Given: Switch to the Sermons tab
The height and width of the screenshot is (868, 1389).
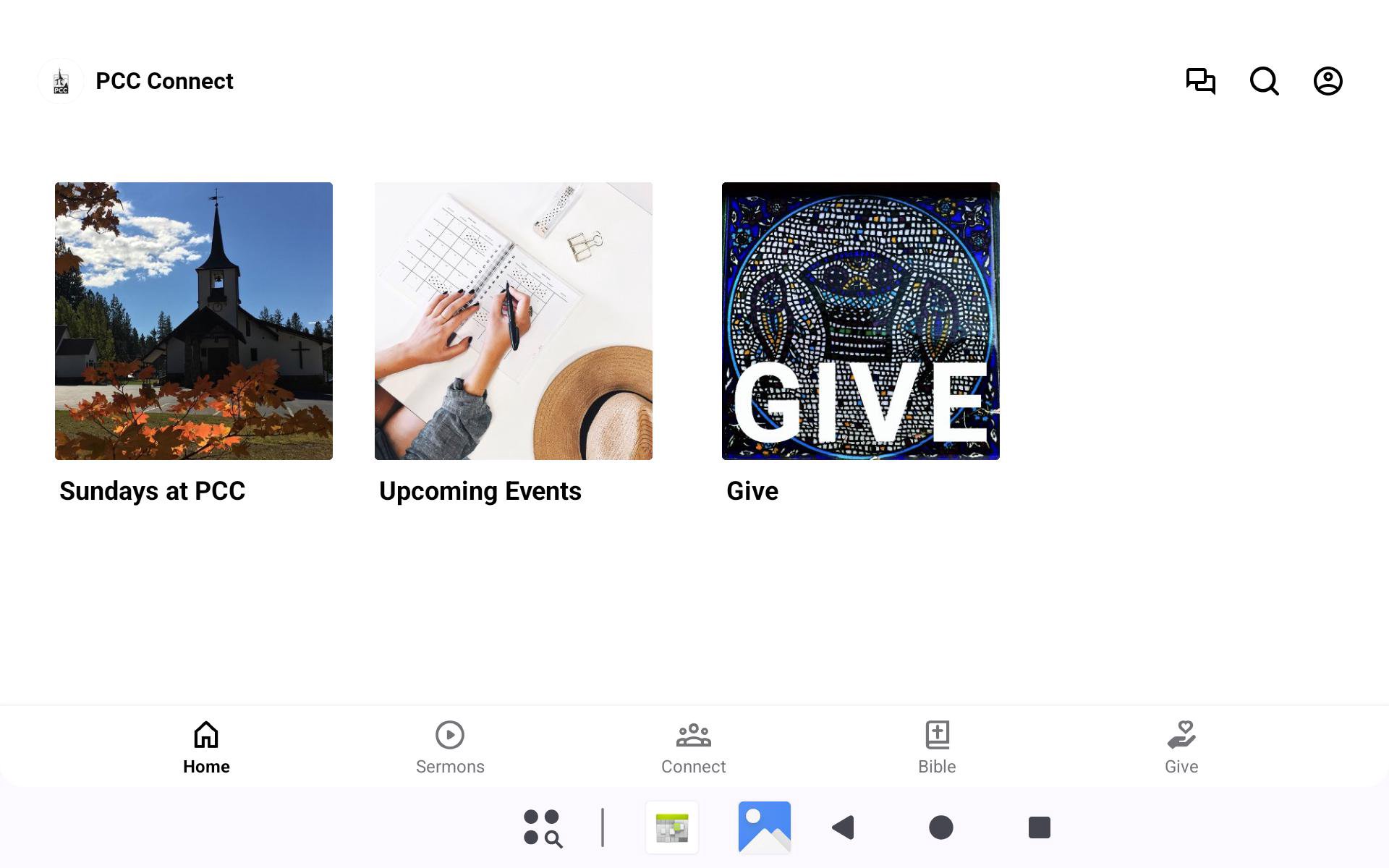Looking at the screenshot, I should pyautogui.click(x=450, y=748).
